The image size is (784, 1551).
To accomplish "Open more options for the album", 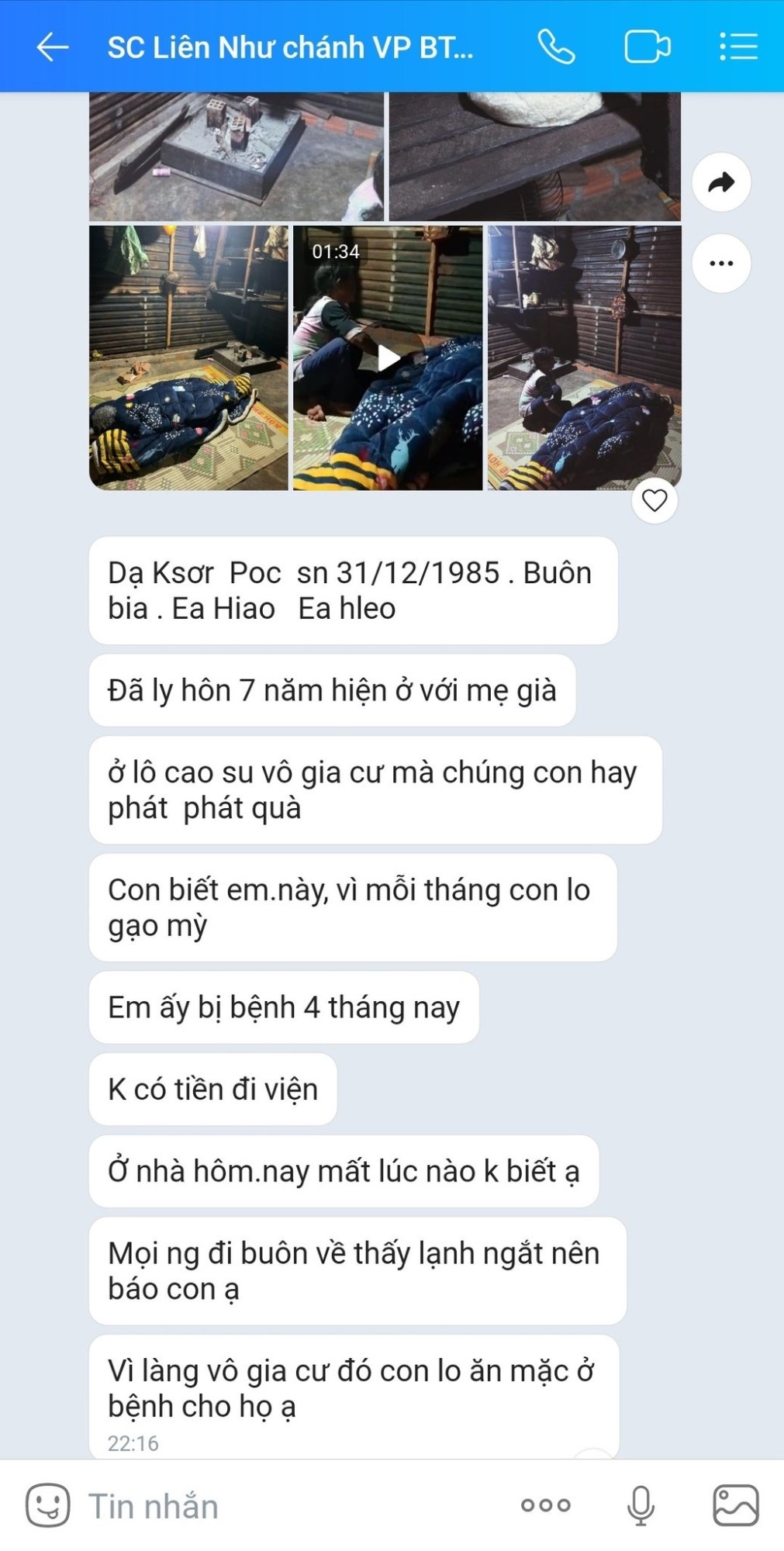I will (x=720, y=264).
